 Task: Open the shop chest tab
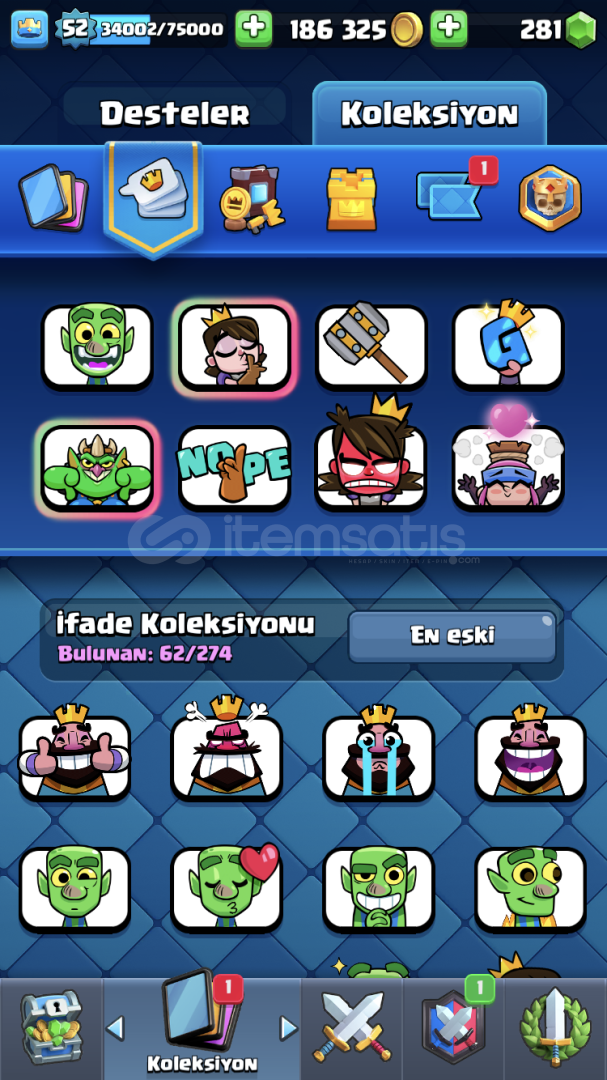52,1029
